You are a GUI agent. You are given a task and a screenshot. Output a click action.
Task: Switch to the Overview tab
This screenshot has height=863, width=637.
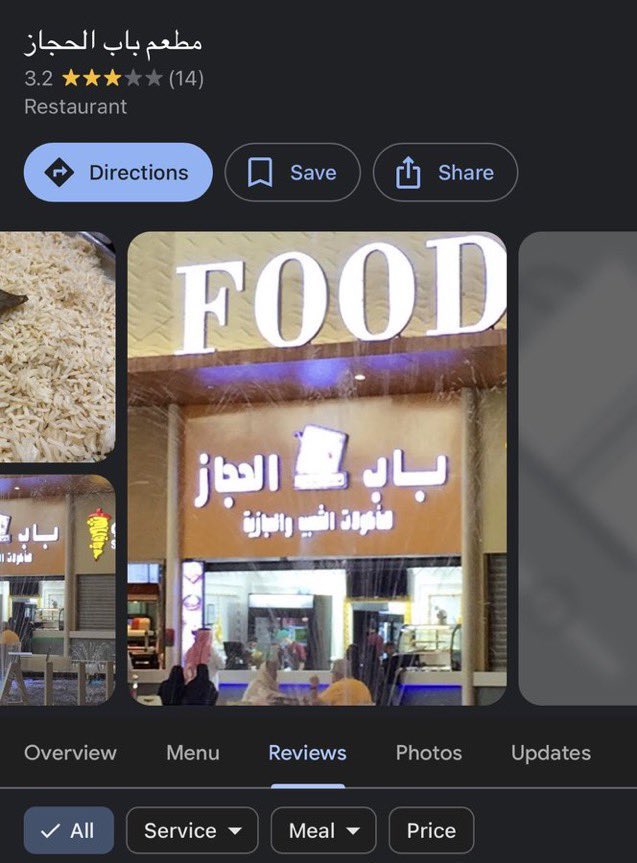(70, 753)
